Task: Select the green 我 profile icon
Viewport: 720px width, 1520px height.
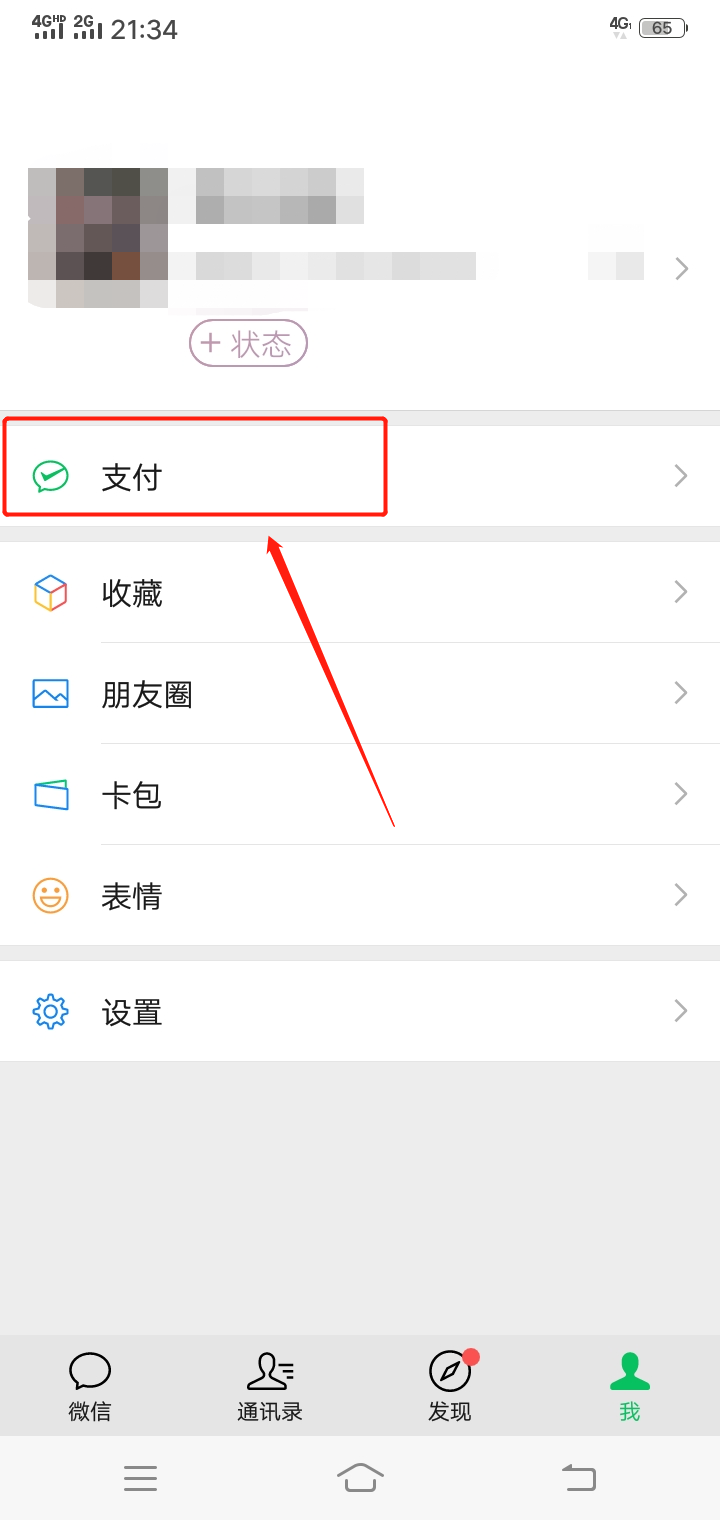Action: 629,1371
